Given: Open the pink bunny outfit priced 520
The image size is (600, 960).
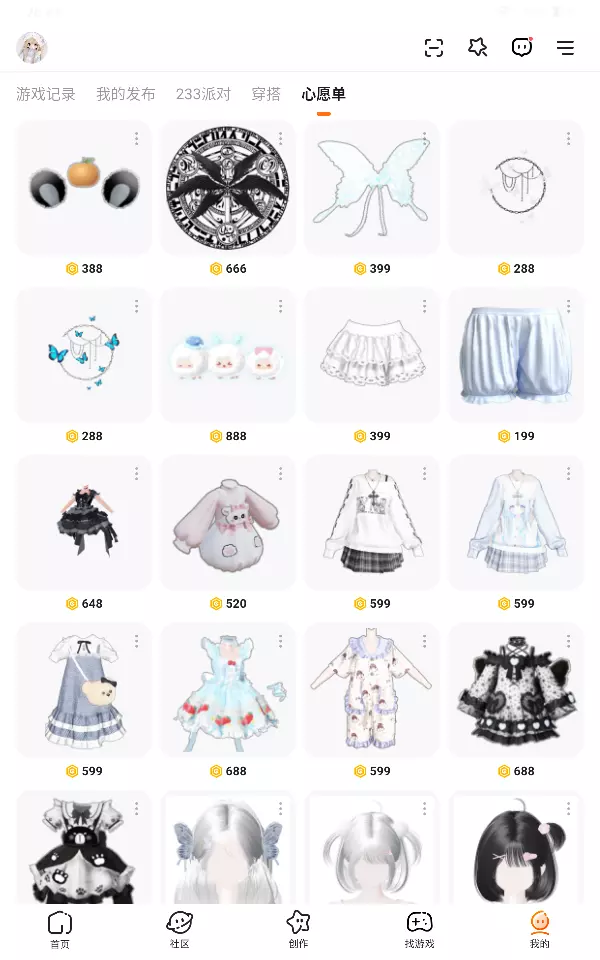Looking at the screenshot, I should pos(228,522).
